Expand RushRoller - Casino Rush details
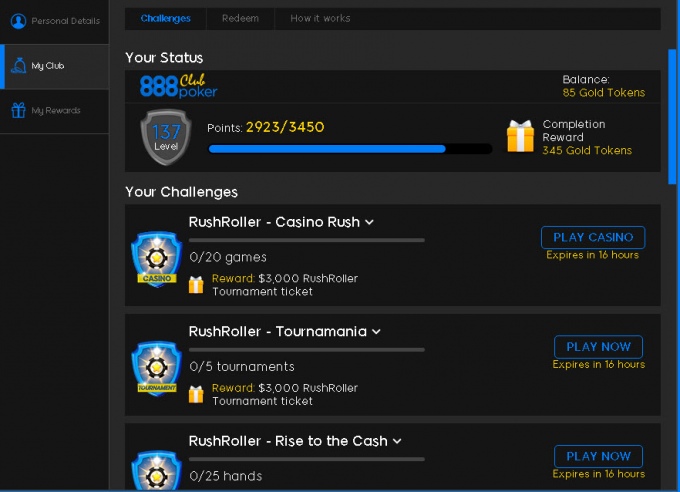Viewport: 680px width, 492px height. 369,222
